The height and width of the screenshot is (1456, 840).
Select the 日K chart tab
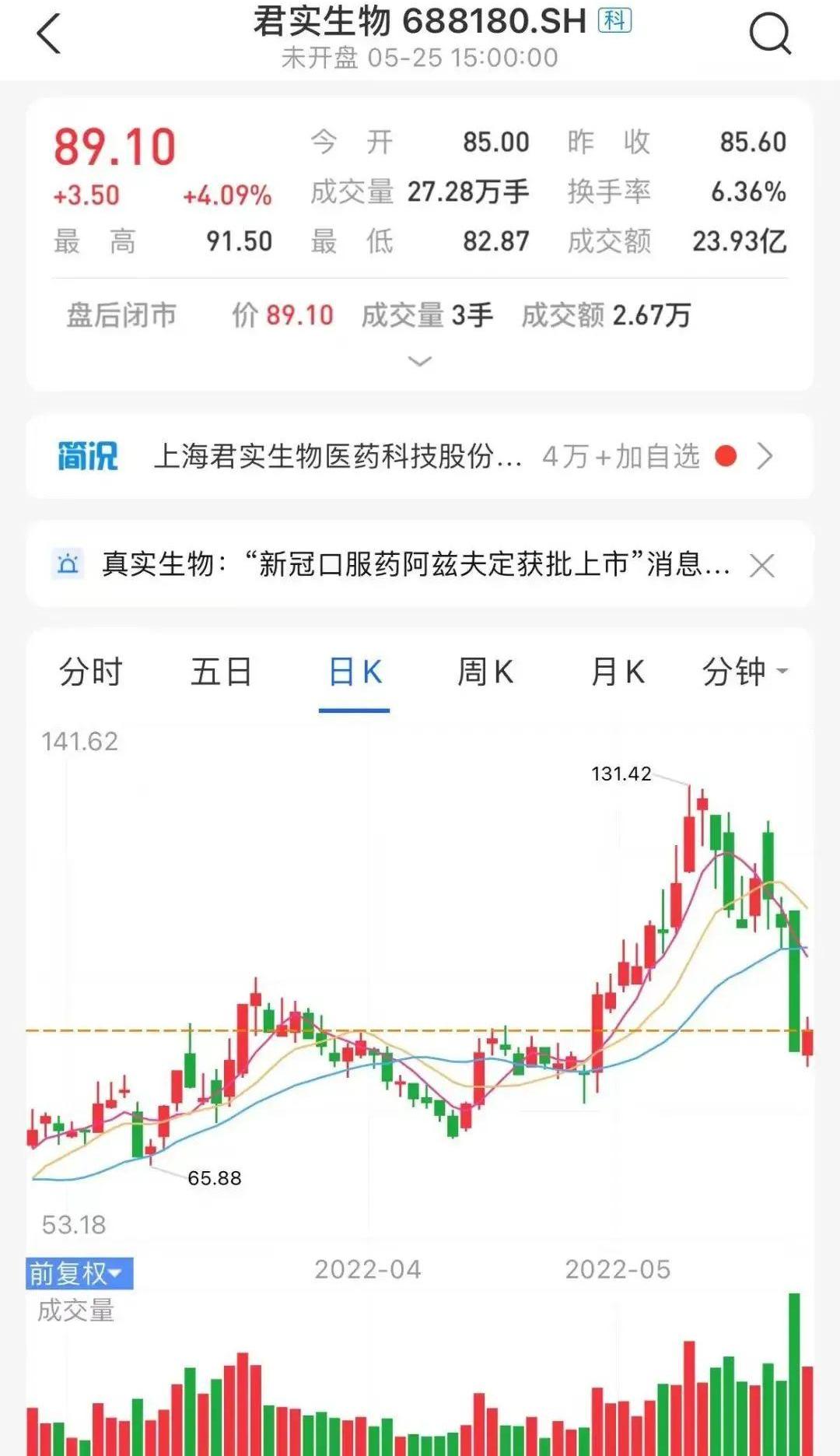pyautogui.click(x=355, y=672)
